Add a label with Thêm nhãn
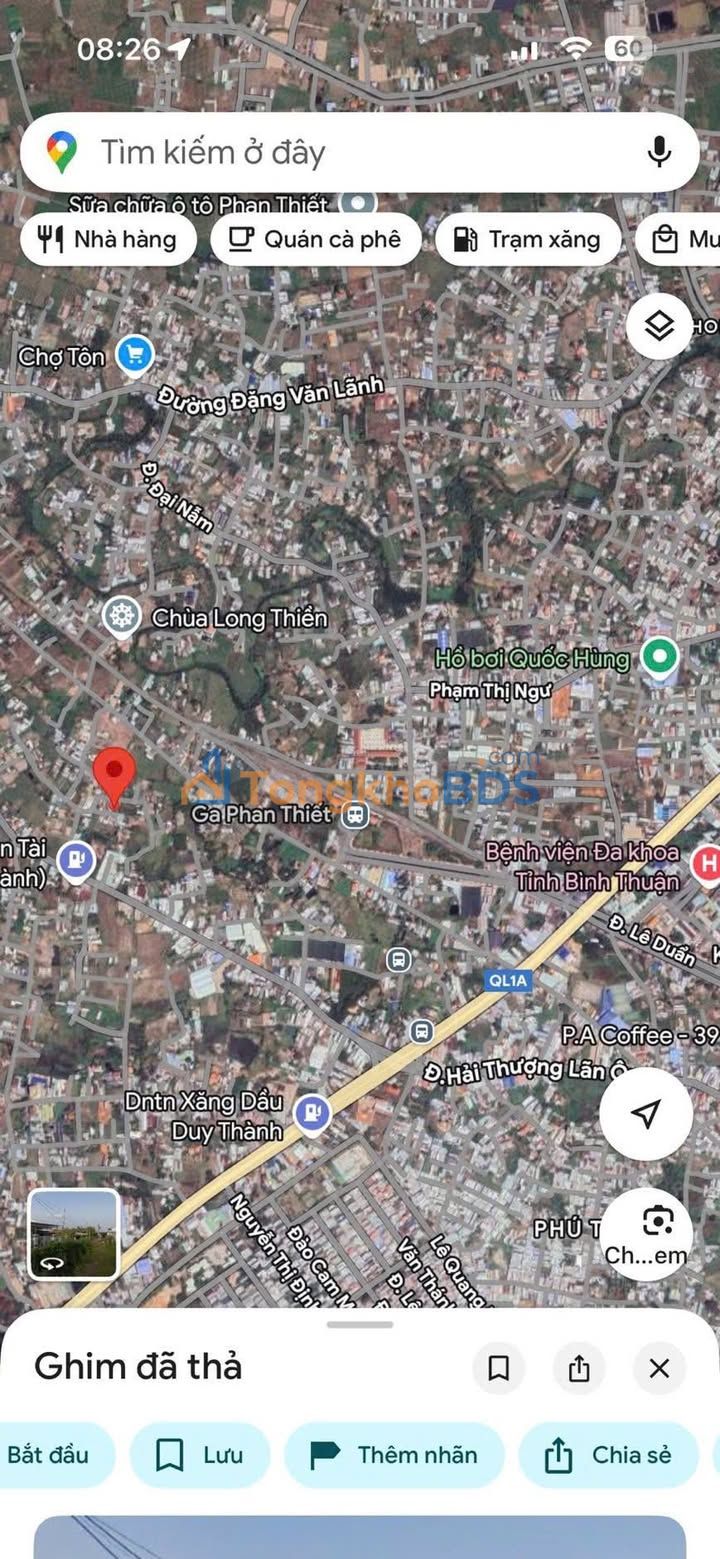Screen dimensions: 720x1559 click(x=395, y=1455)
